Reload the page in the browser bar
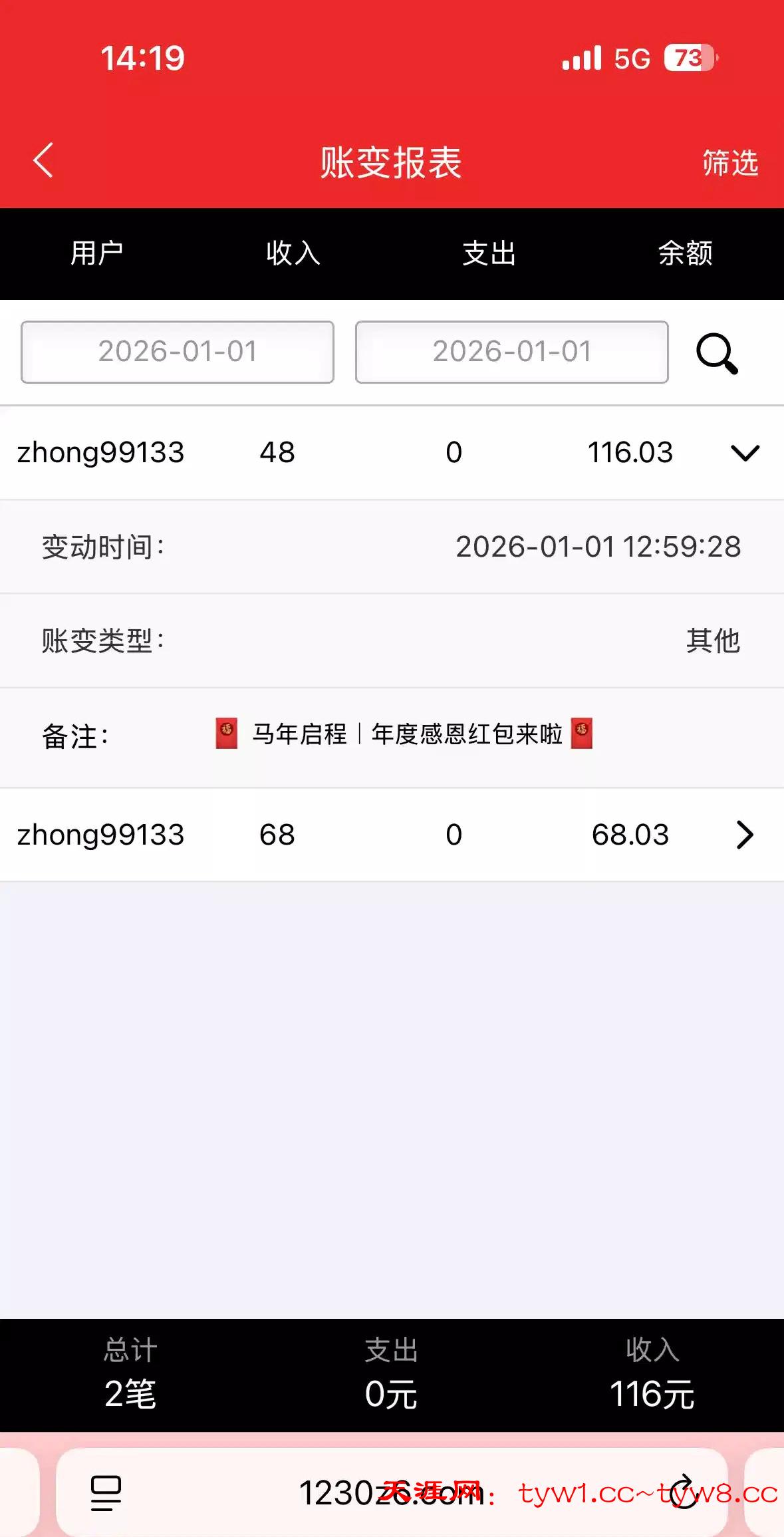 [684, 1492]
